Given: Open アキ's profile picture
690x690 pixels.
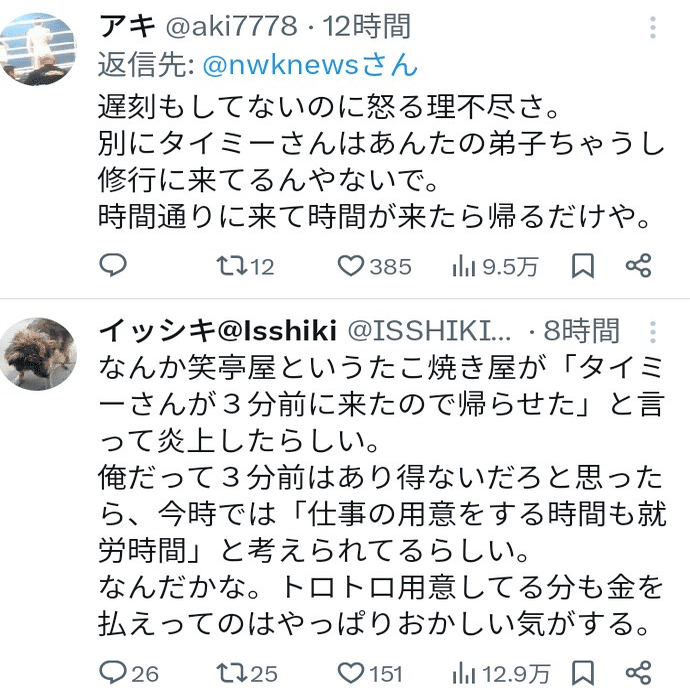Looking at the screenshot, I should click(38, 48).
